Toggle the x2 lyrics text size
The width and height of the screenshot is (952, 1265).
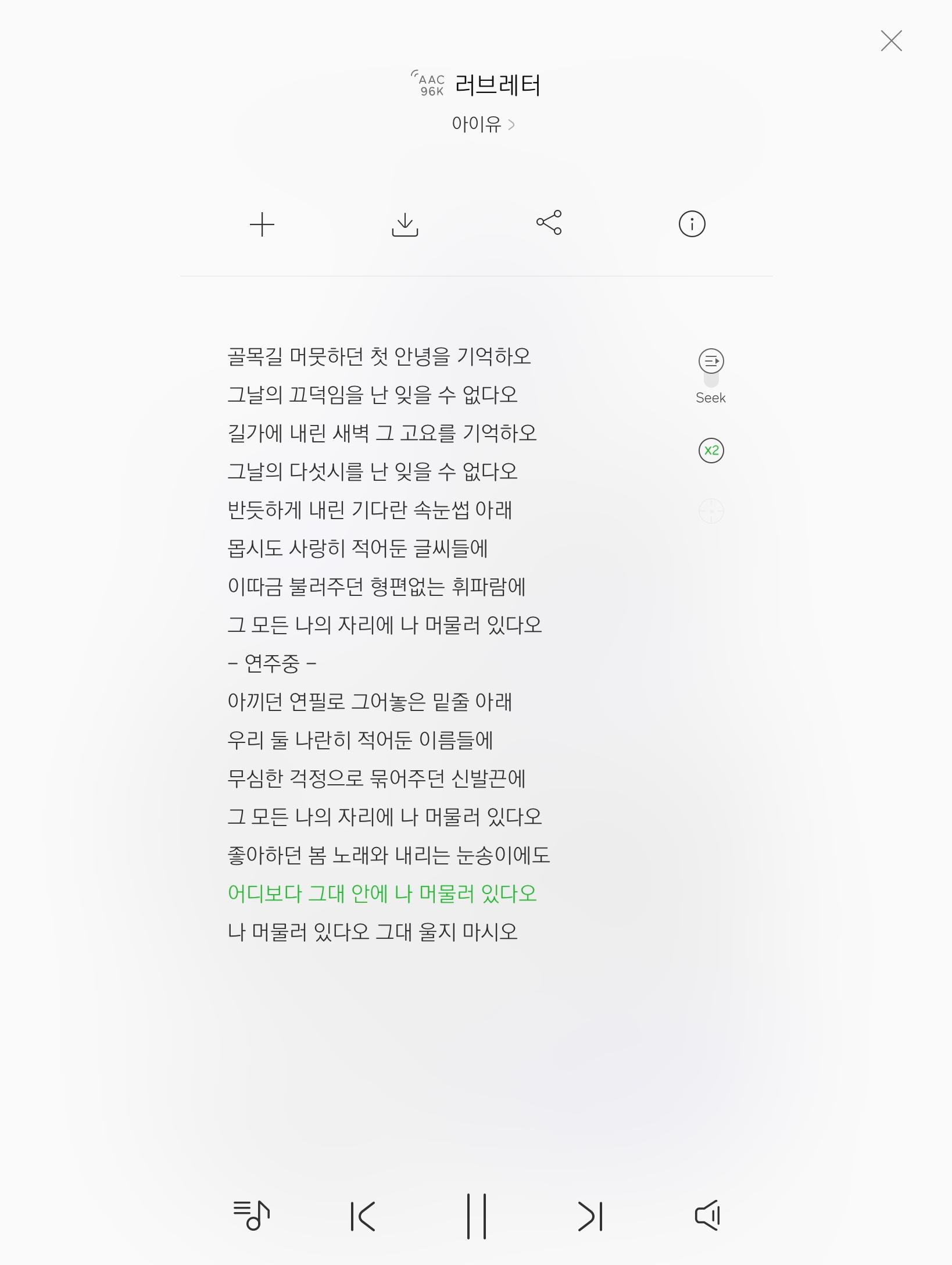point(711,451)
